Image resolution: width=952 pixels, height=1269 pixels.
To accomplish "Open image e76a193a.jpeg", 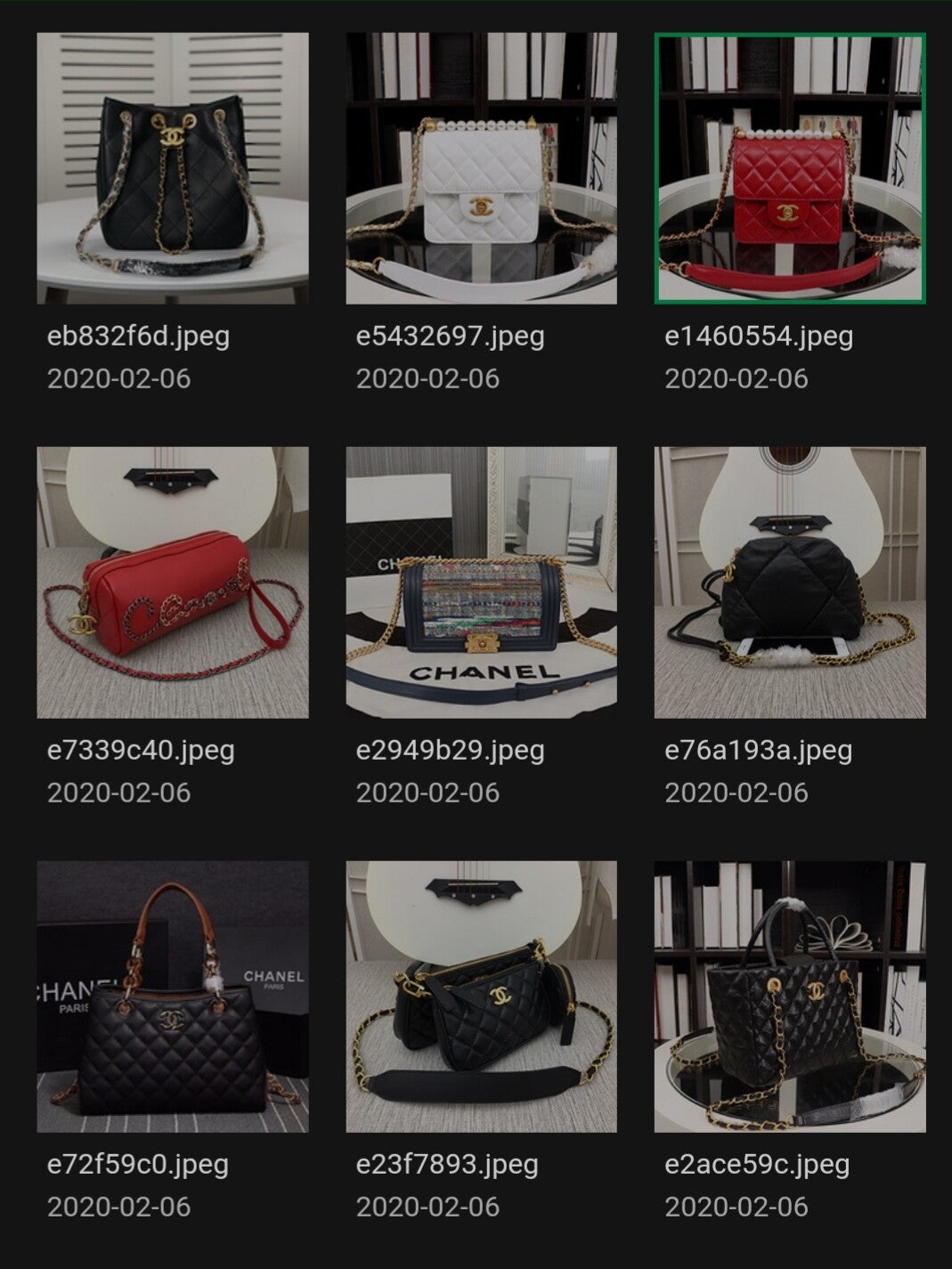I will (x=790, y=582).
